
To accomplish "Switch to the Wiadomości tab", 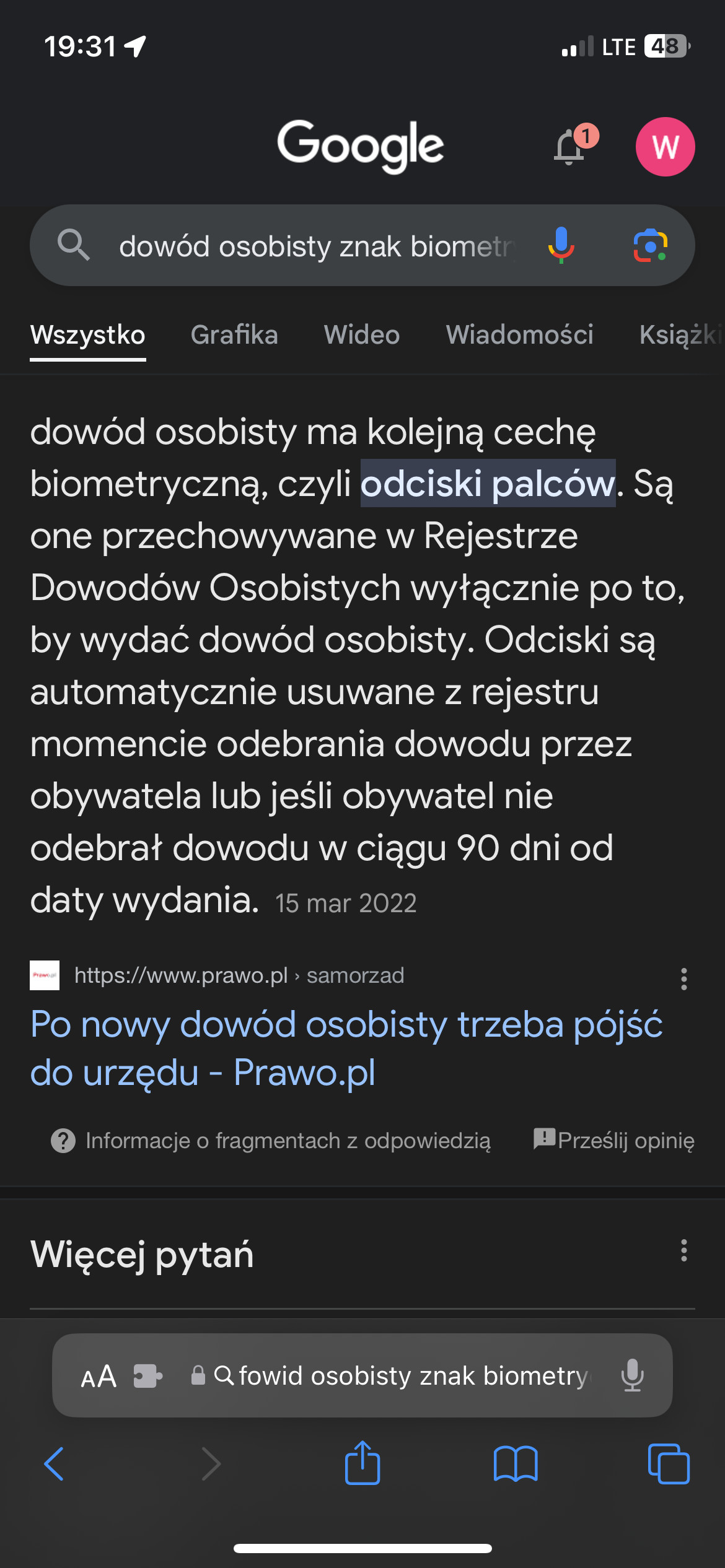I will coord(519,335).
